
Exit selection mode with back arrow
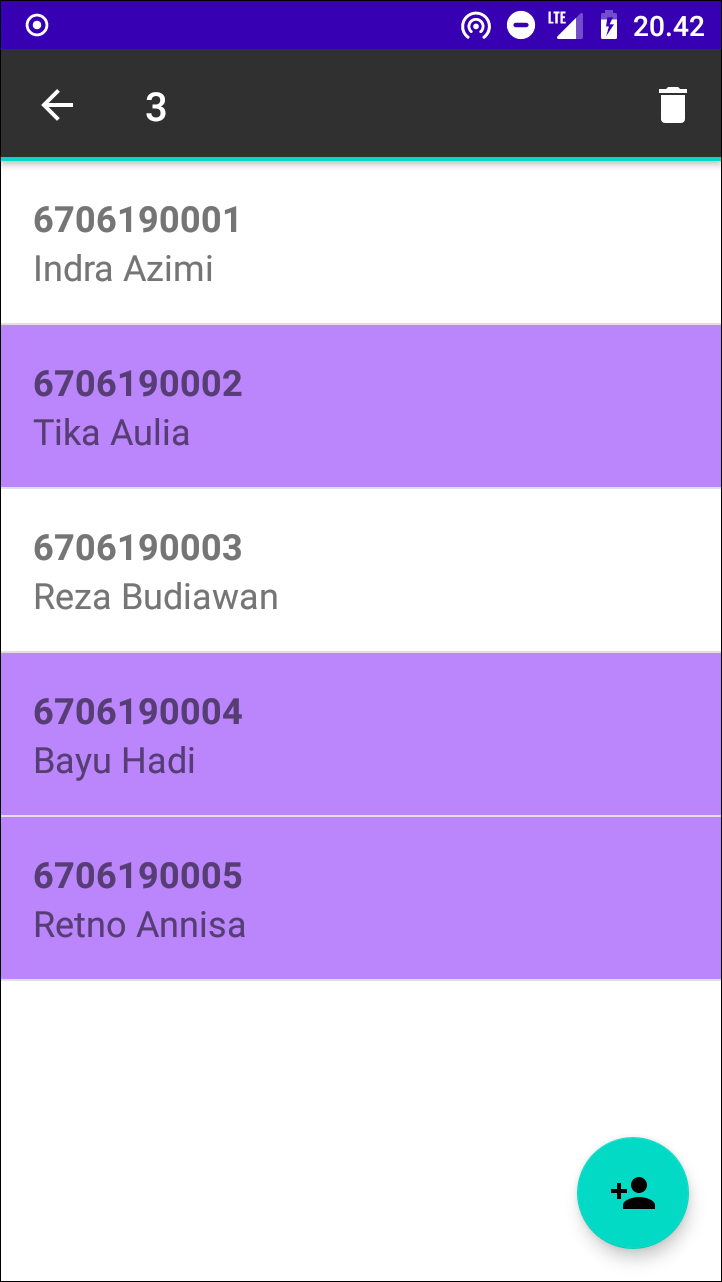57,105
